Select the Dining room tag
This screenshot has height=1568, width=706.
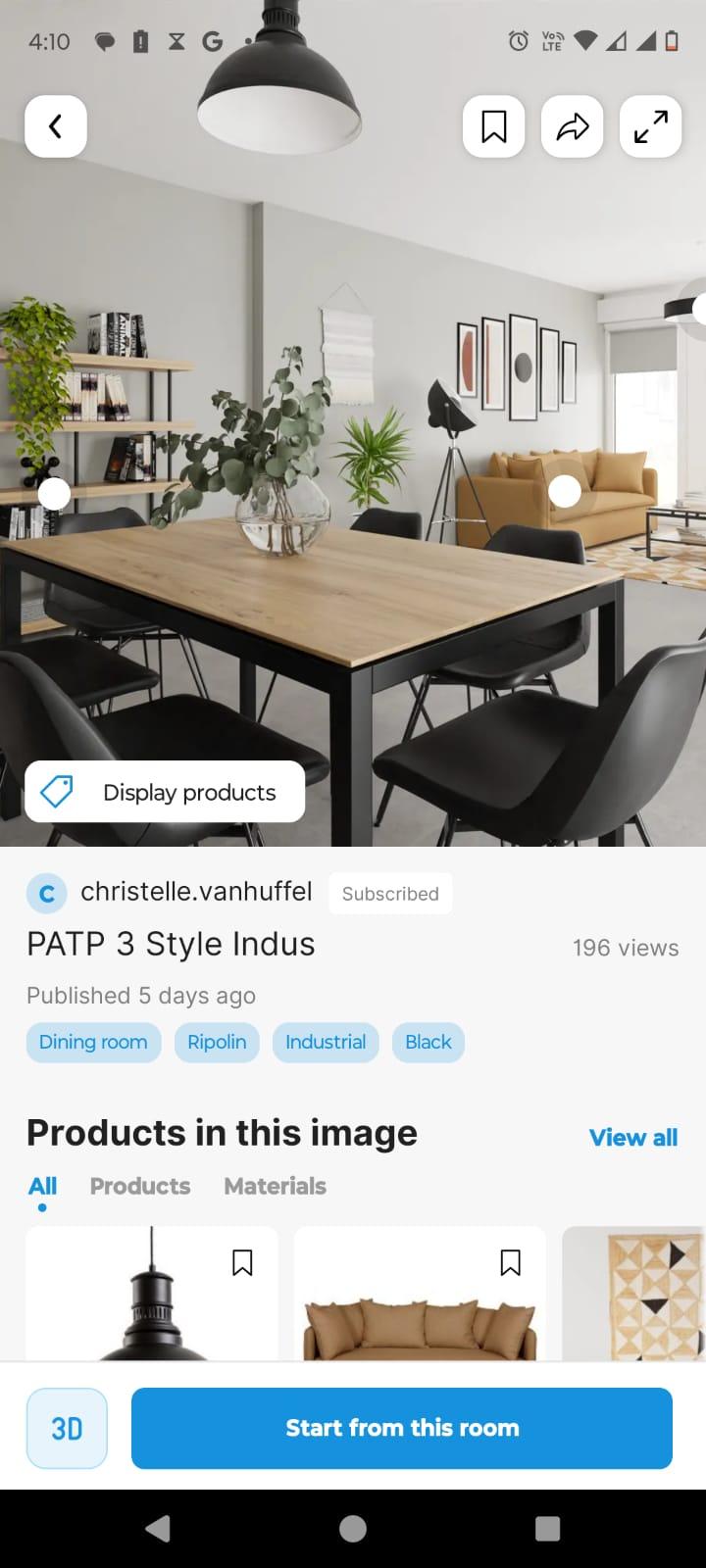click(93, 1042)
